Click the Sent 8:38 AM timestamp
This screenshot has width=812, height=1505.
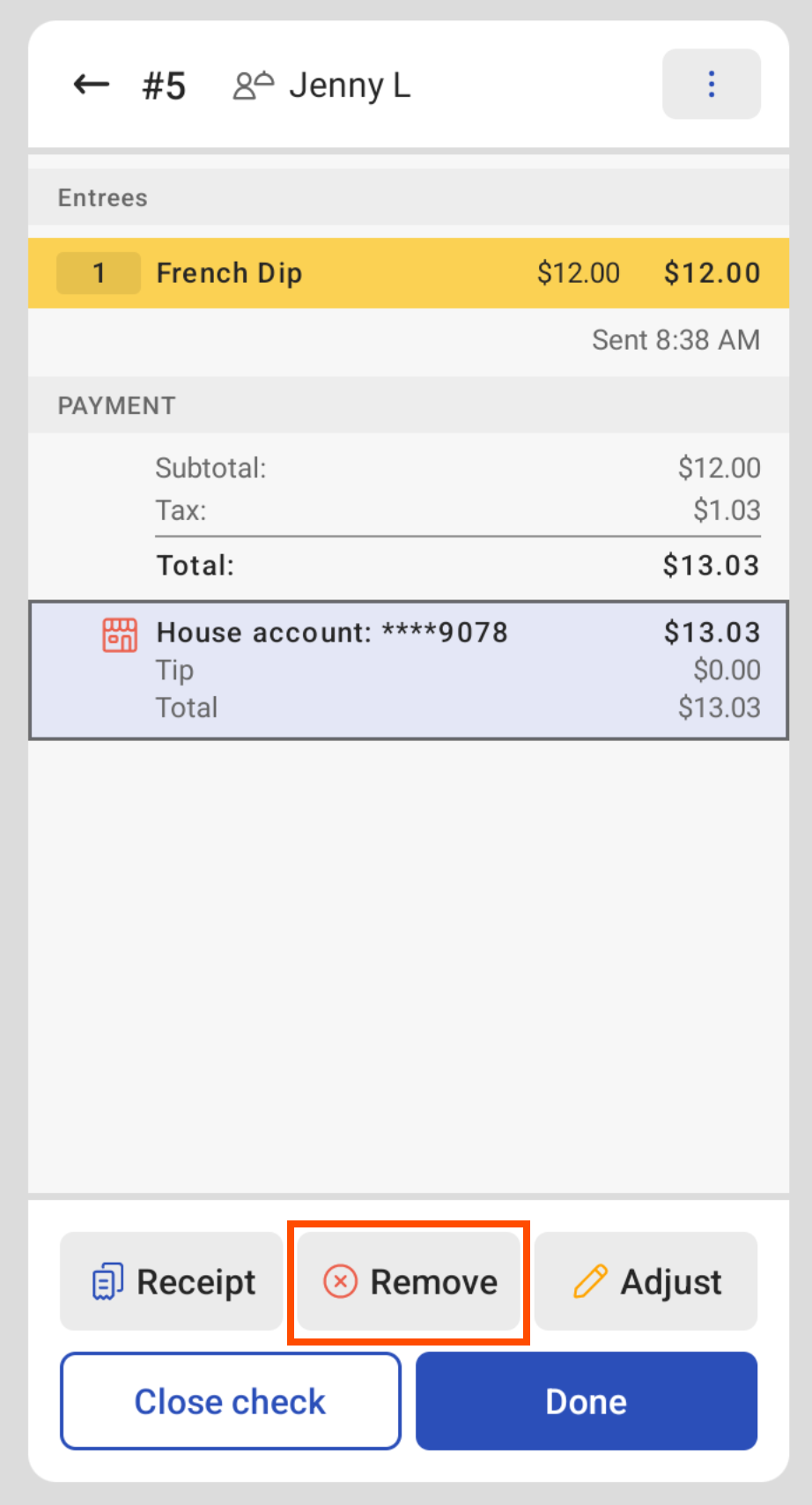[x=675, y=340]
